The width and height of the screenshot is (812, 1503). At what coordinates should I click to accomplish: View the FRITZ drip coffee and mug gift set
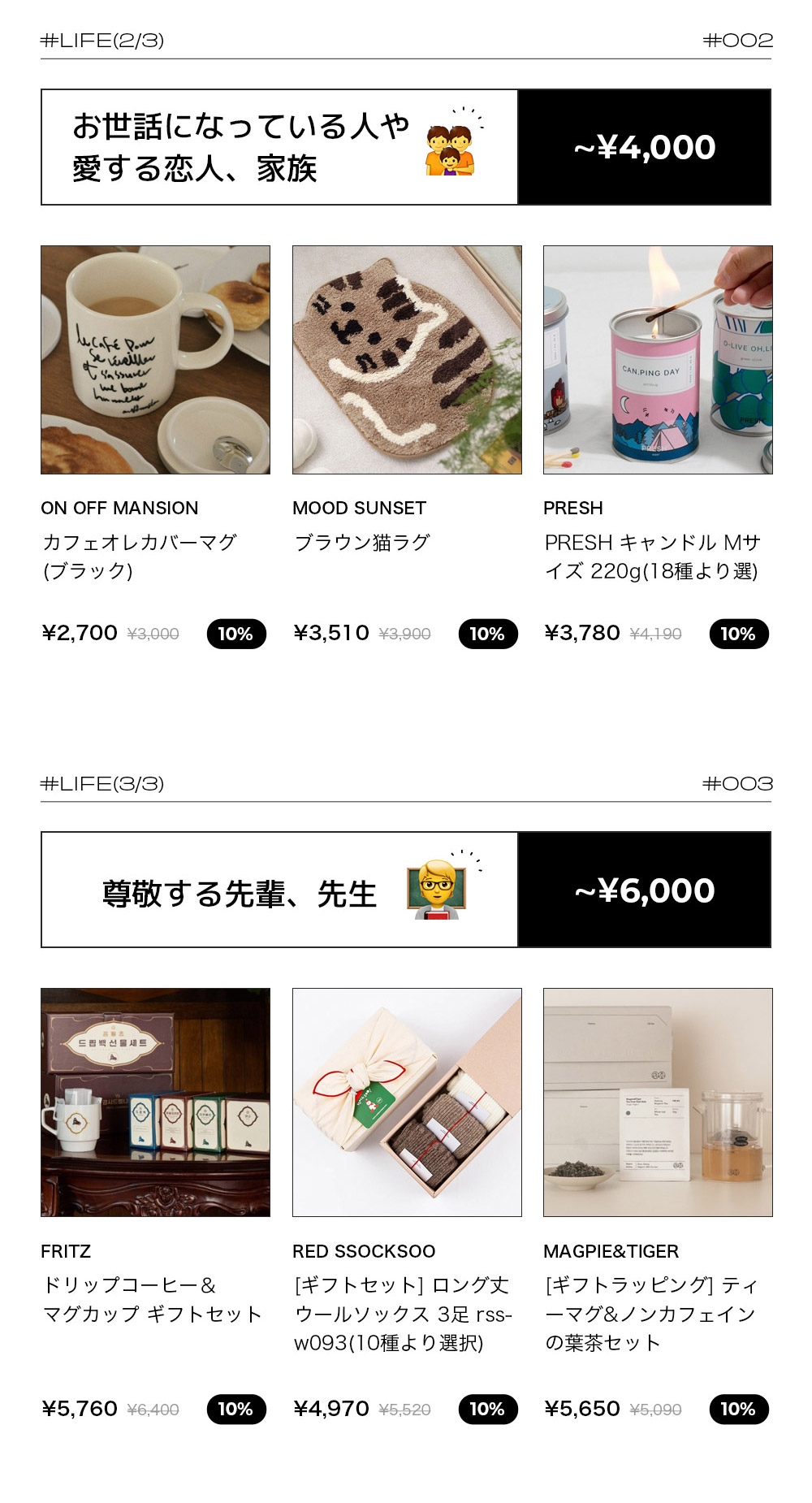point(155,1102)
